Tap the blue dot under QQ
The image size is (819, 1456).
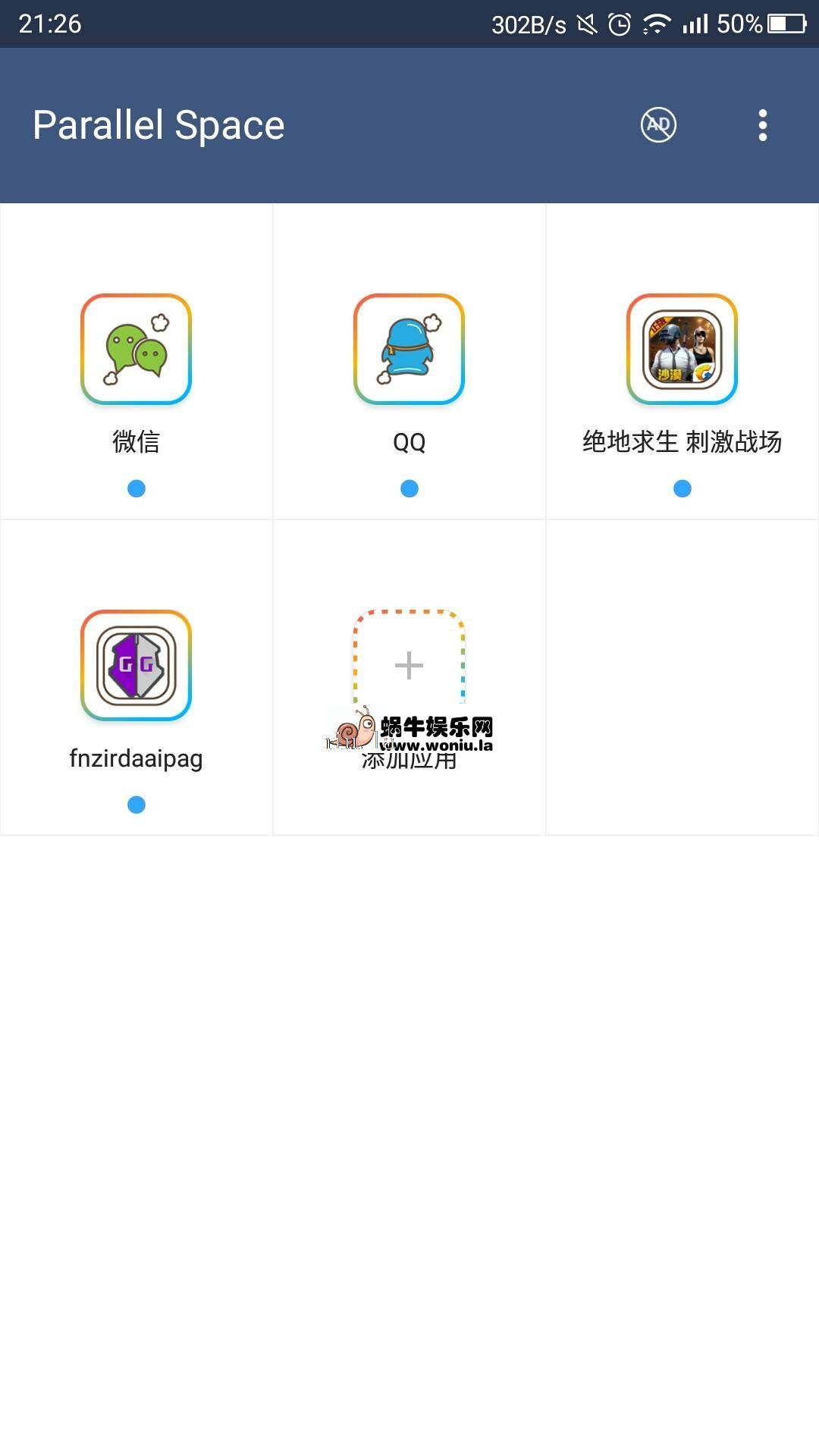pos(409,489)
